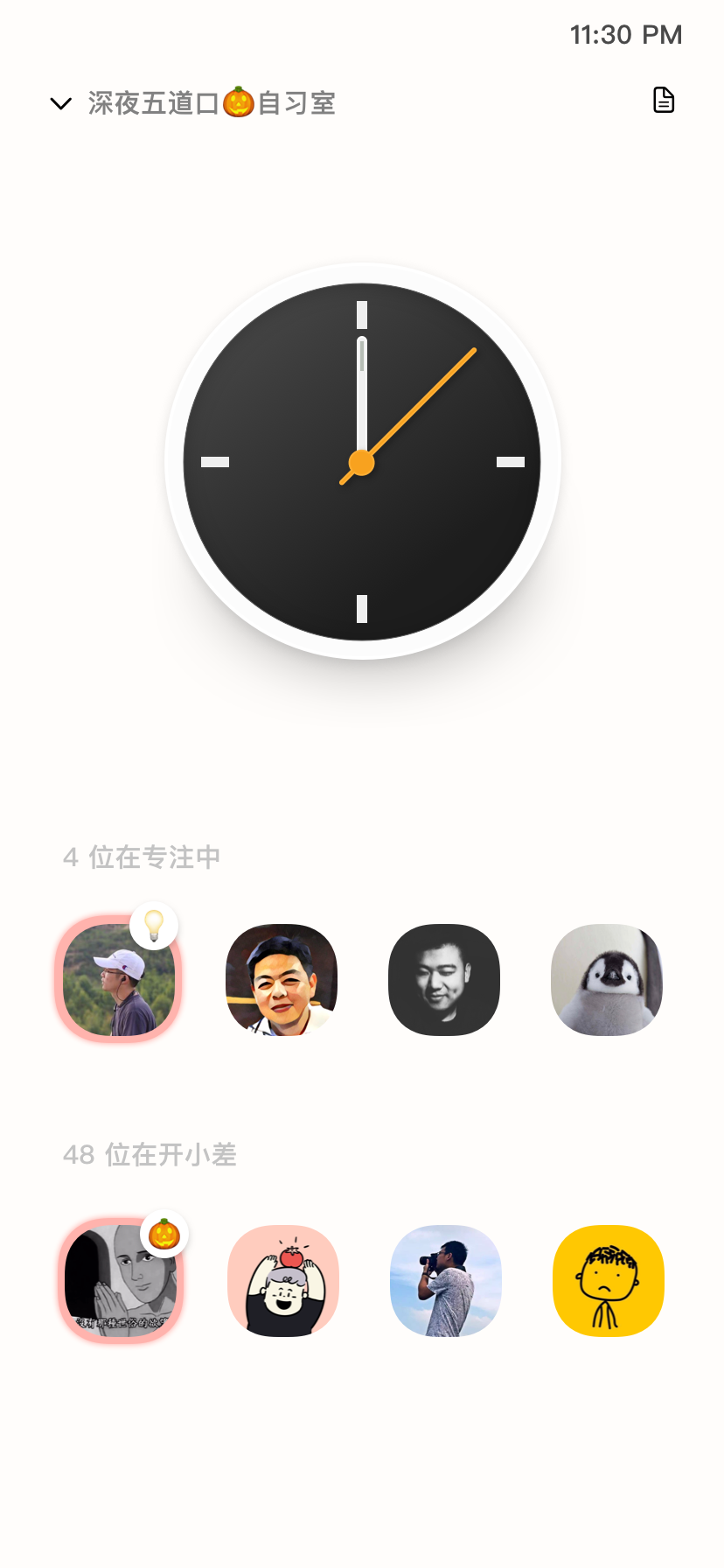Open the black-and-white portrait avatar

click(x=444, y=980)
